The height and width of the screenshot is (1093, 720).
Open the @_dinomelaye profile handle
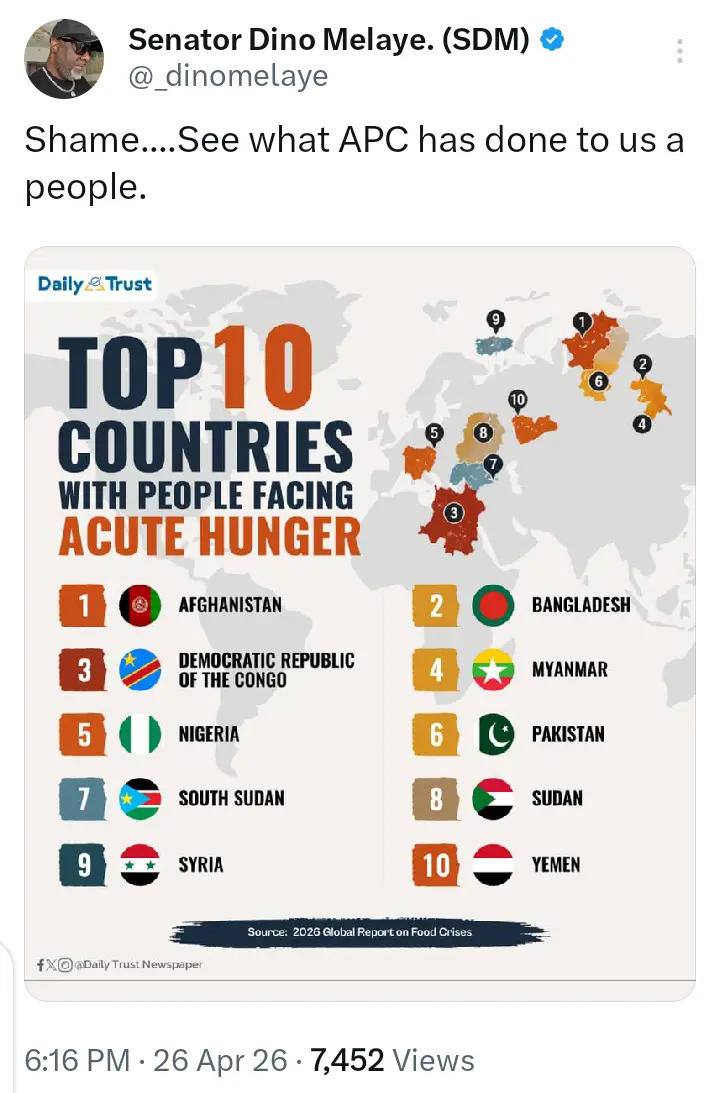(x=228, y=76)
